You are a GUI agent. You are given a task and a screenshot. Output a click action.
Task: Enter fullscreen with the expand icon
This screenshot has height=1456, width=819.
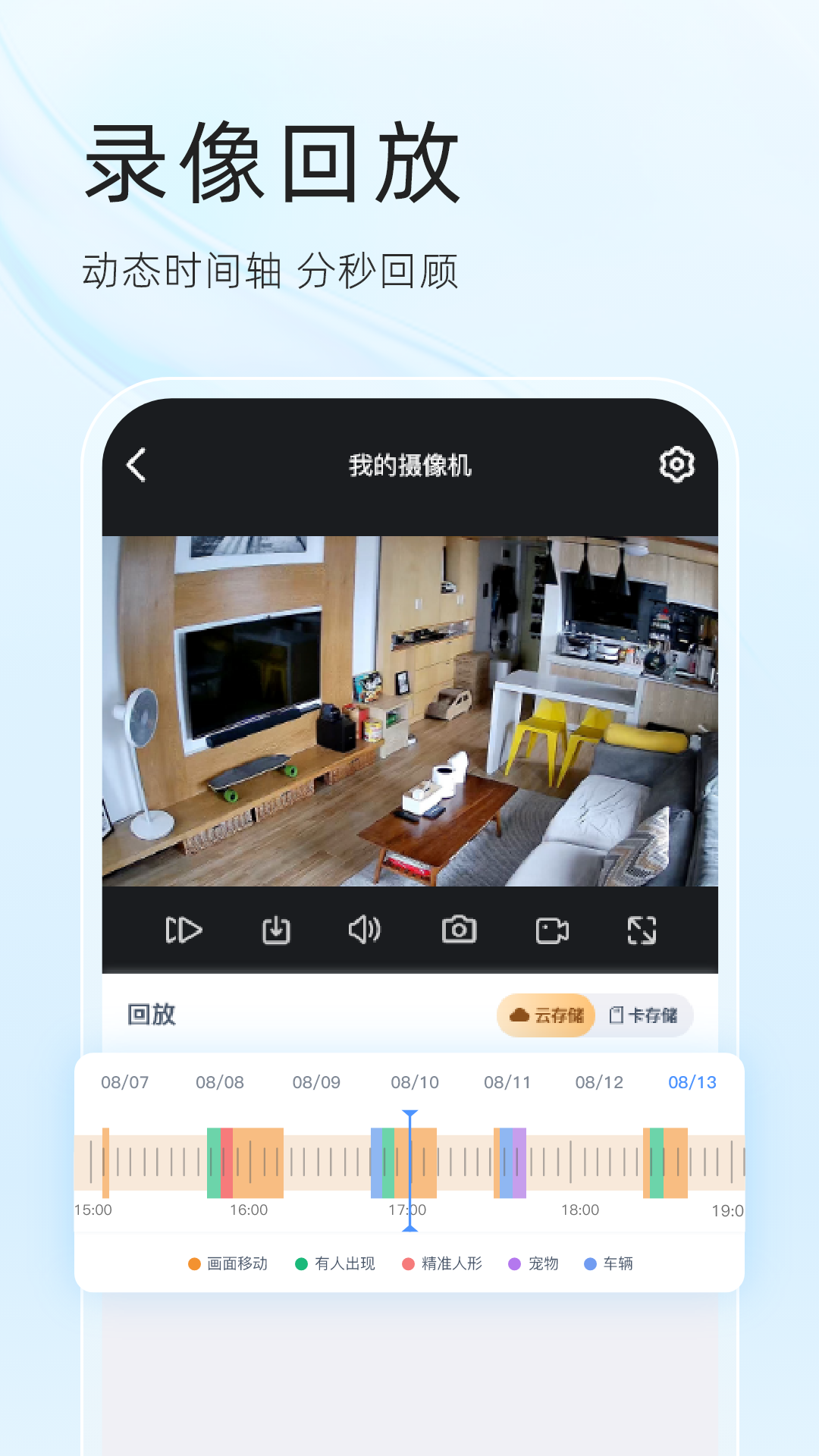pos(642,930)
